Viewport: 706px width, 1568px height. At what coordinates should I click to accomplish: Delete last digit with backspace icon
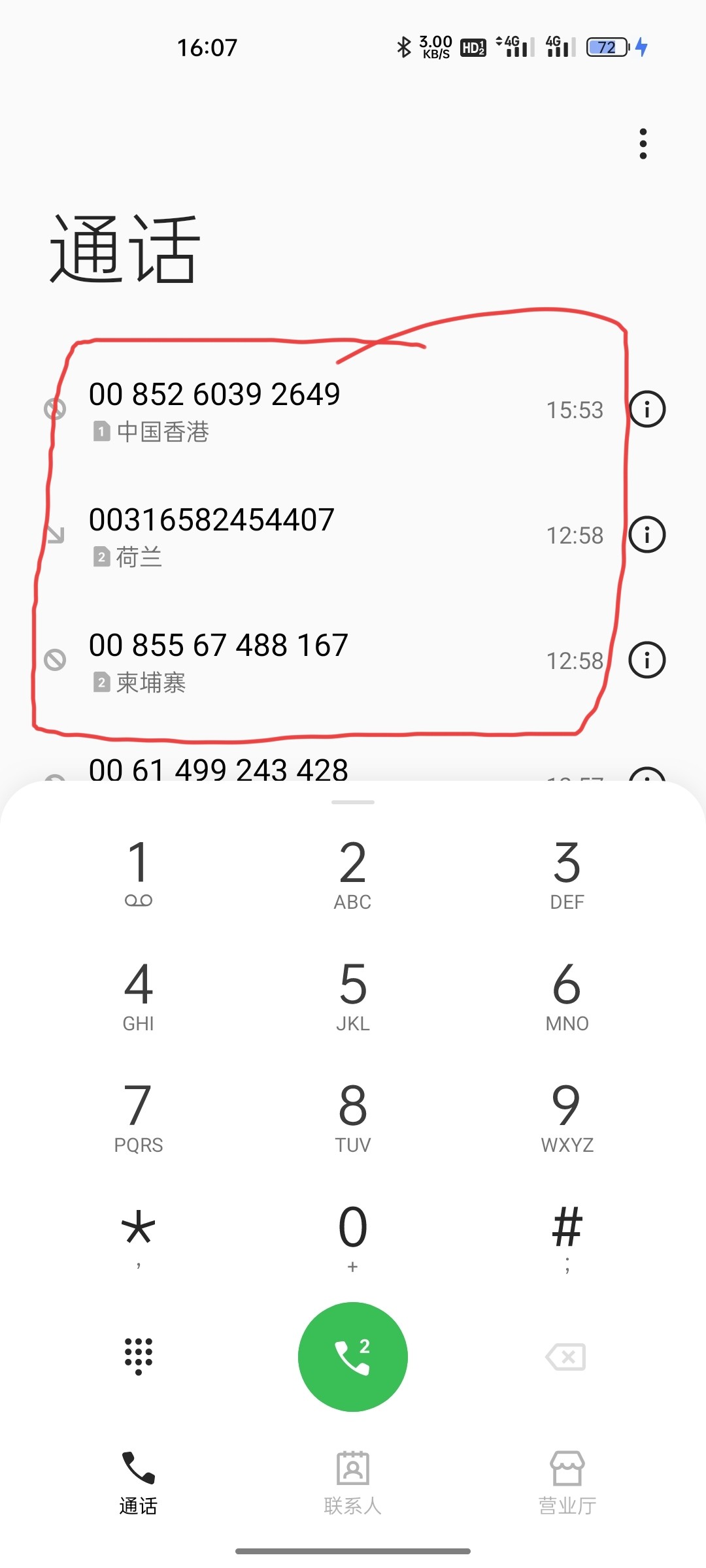566,1357
